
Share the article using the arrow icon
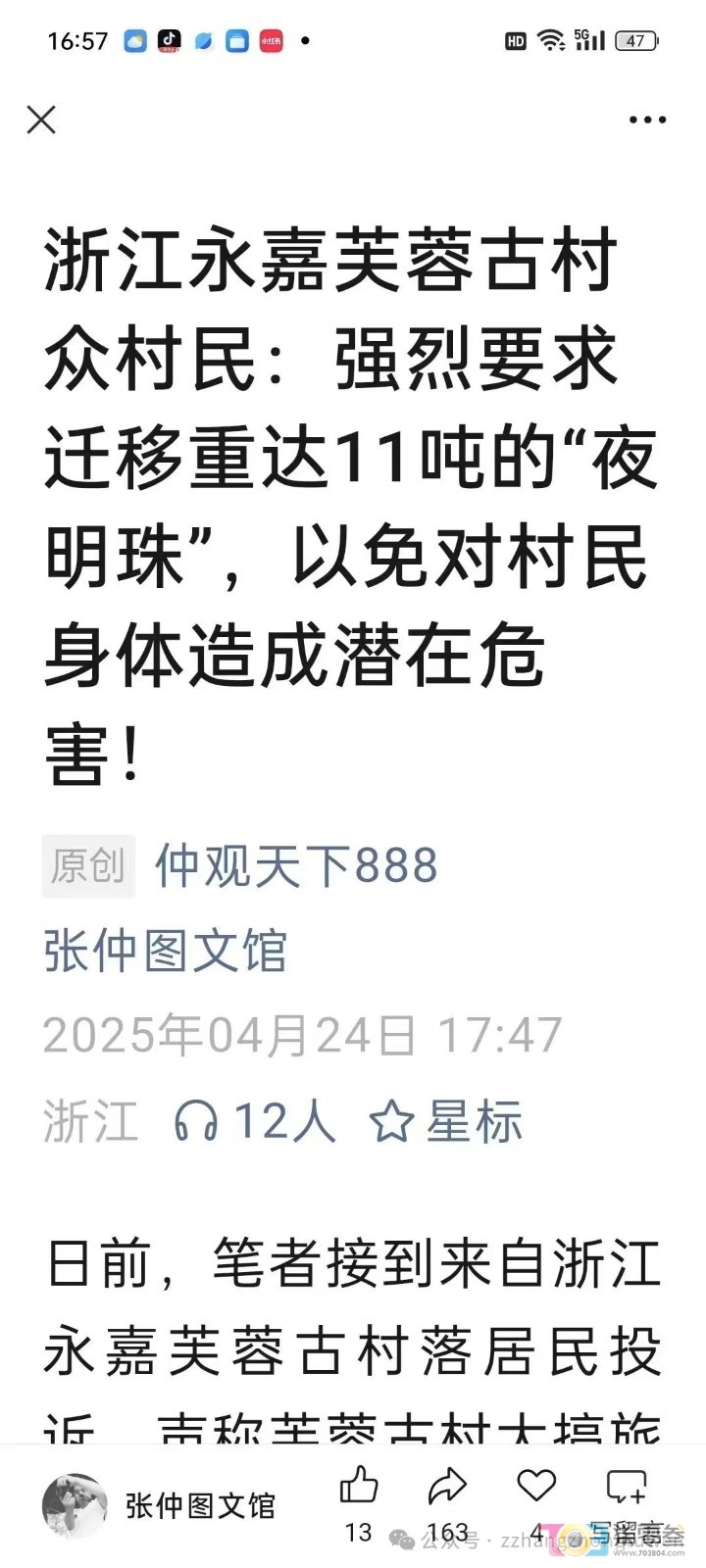(x=447, y=1488)
